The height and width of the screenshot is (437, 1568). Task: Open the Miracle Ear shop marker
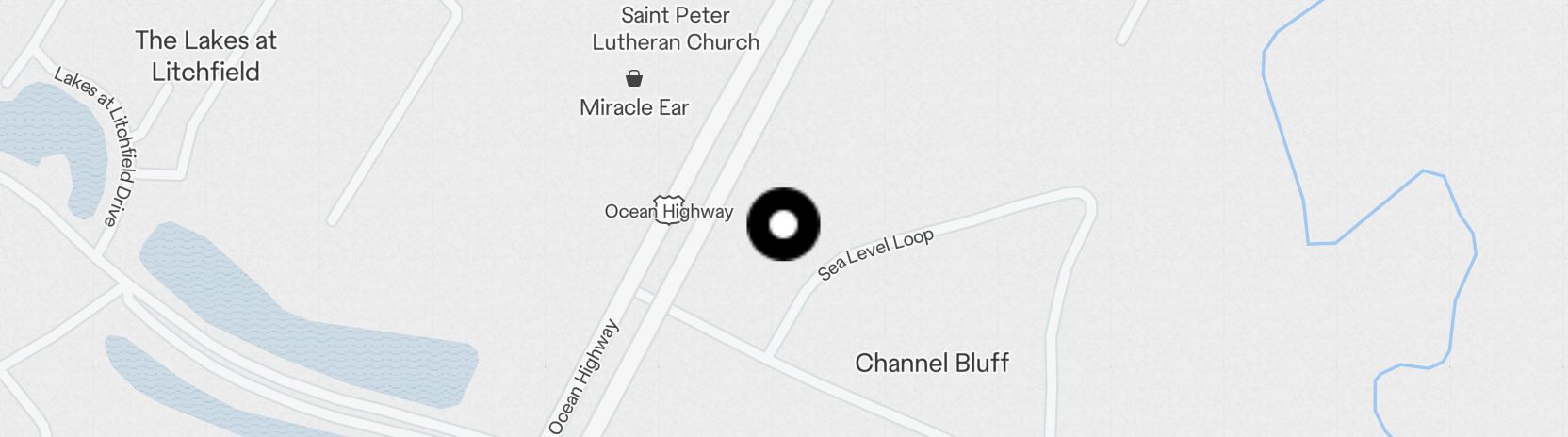[634, 78]
